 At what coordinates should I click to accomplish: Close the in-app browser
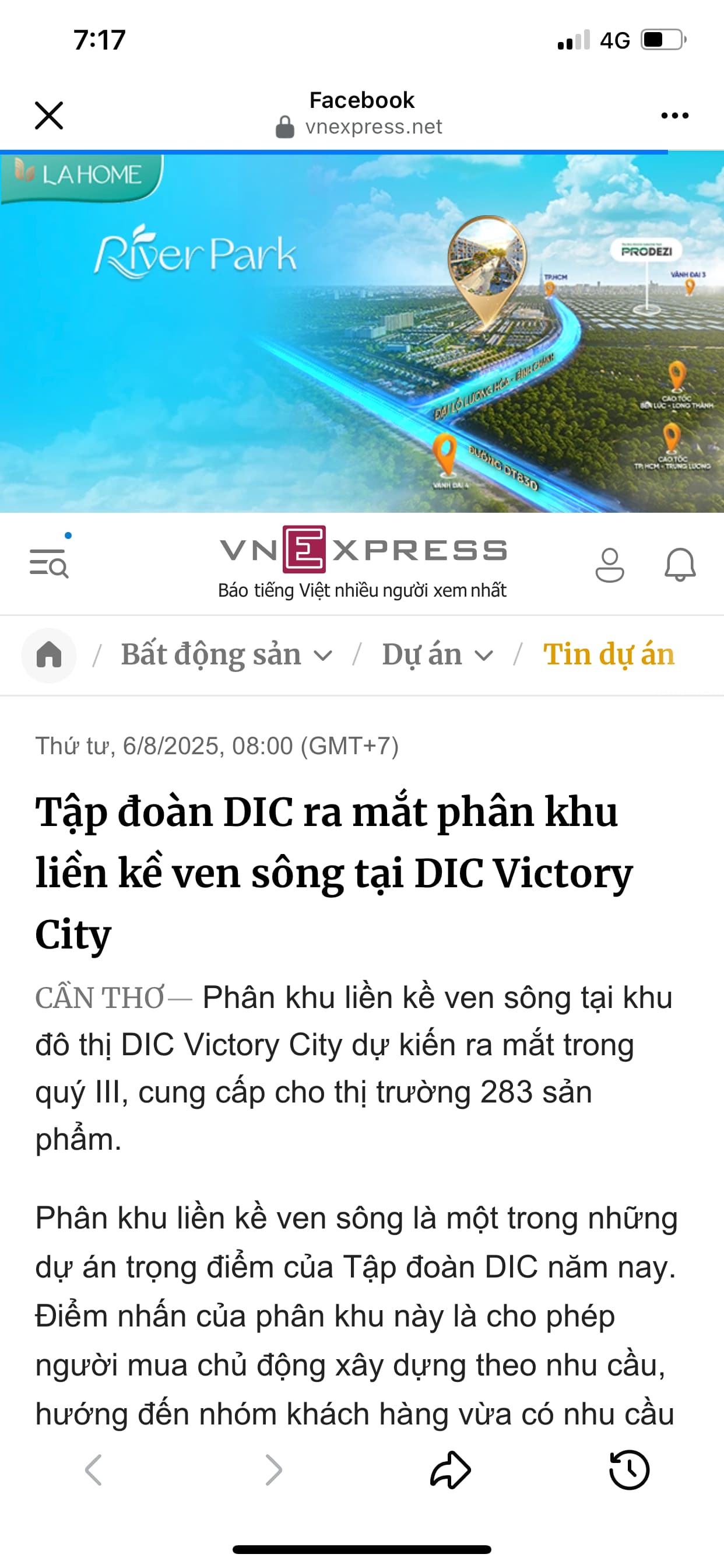point(48,115)
